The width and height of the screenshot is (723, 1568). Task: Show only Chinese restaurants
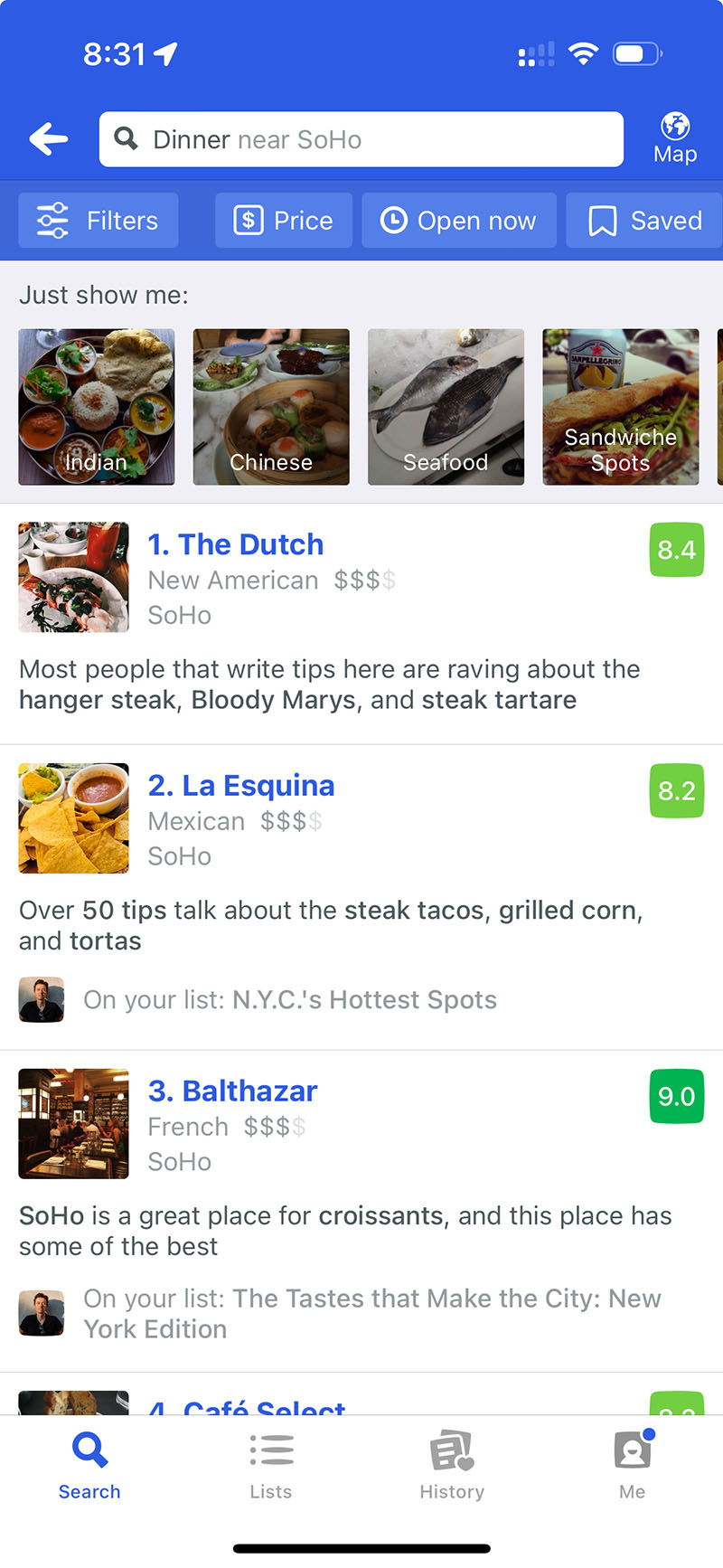[271, 407]
